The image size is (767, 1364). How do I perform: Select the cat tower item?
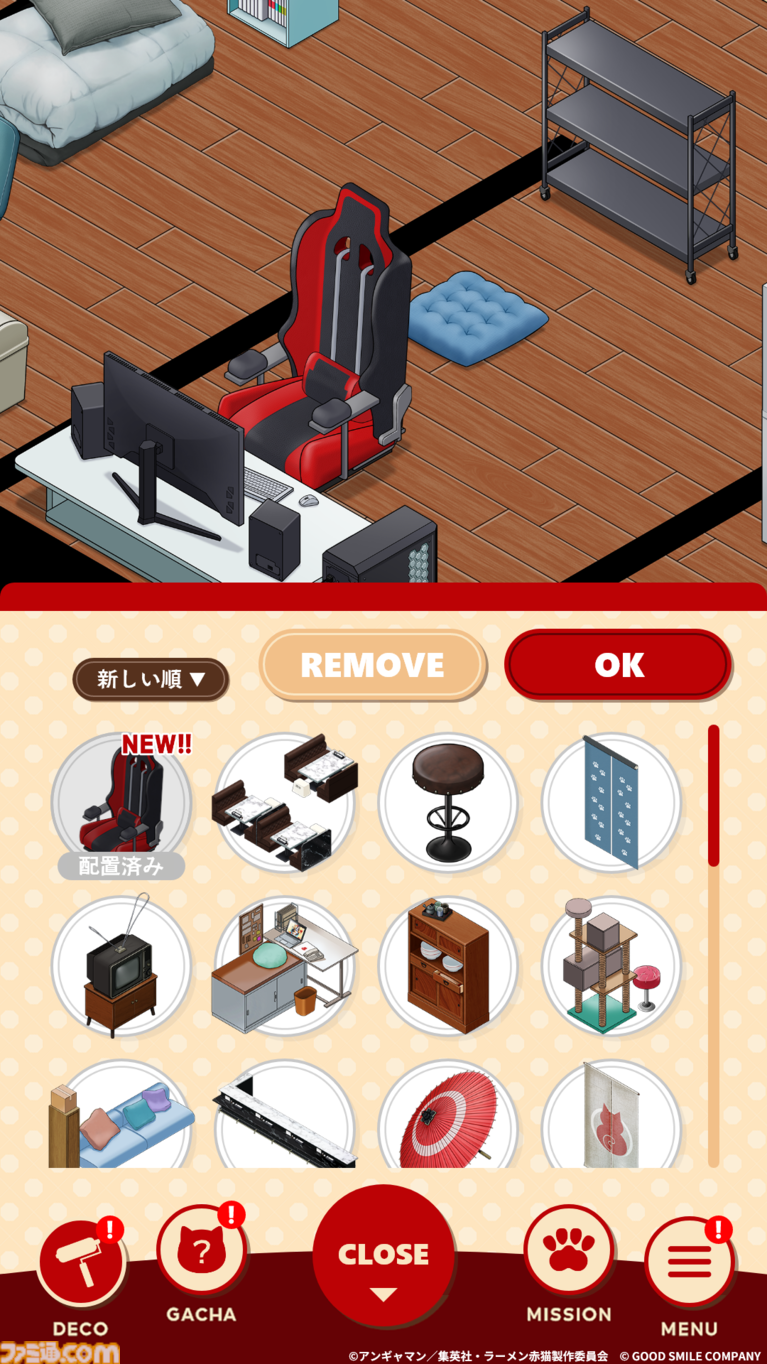click(611, 966)
